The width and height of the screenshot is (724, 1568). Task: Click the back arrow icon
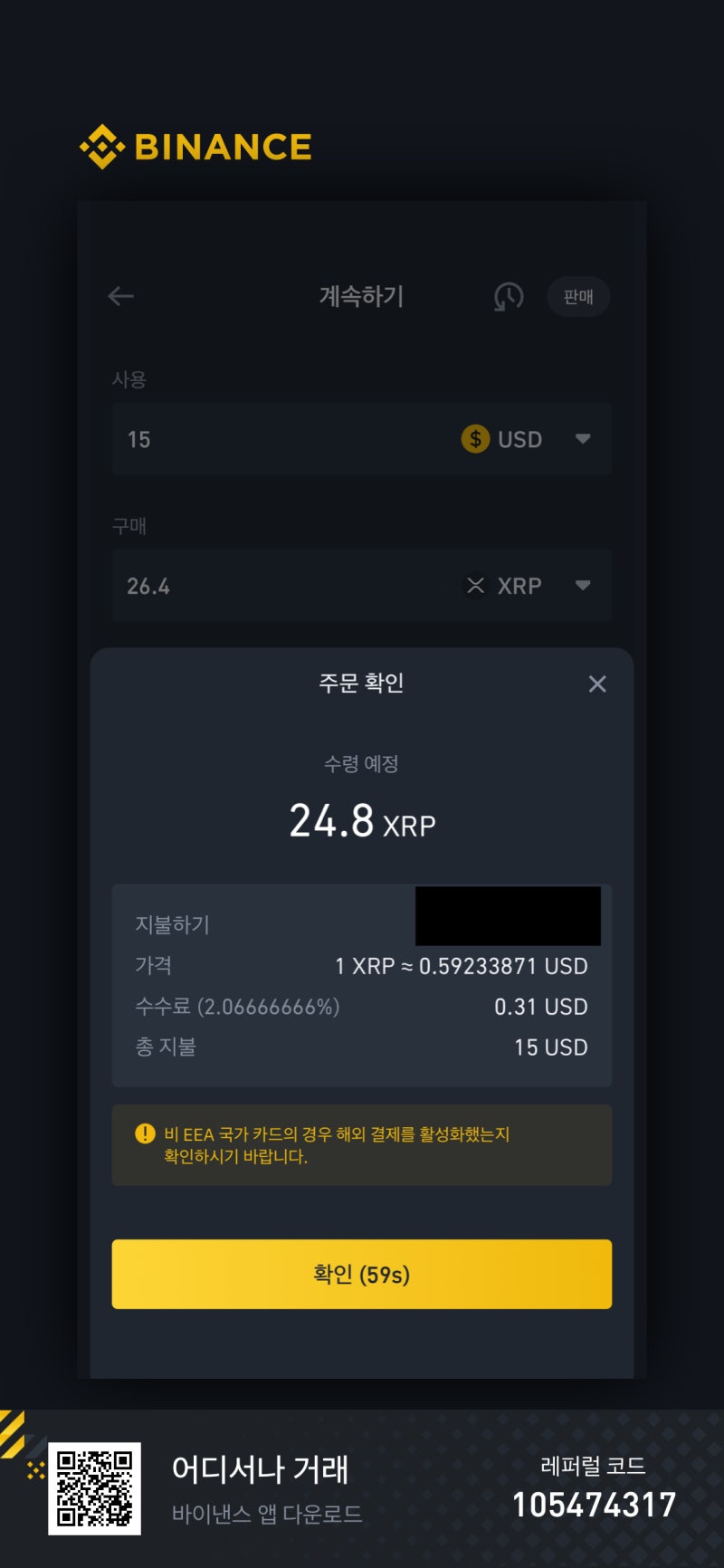coord(121,296)
